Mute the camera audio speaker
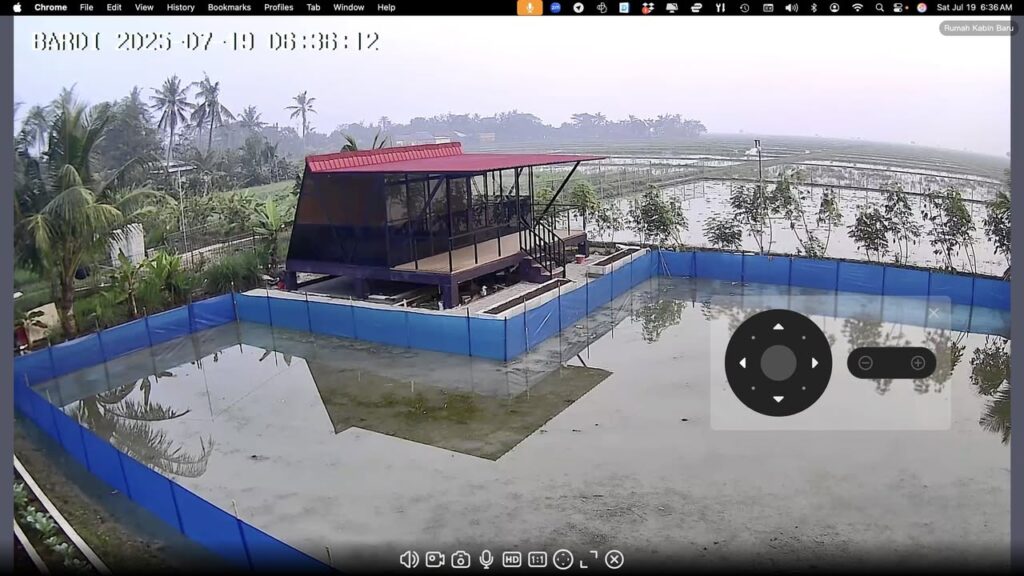The height and width of the screenshot is (576, 1024). click(409, 559)
